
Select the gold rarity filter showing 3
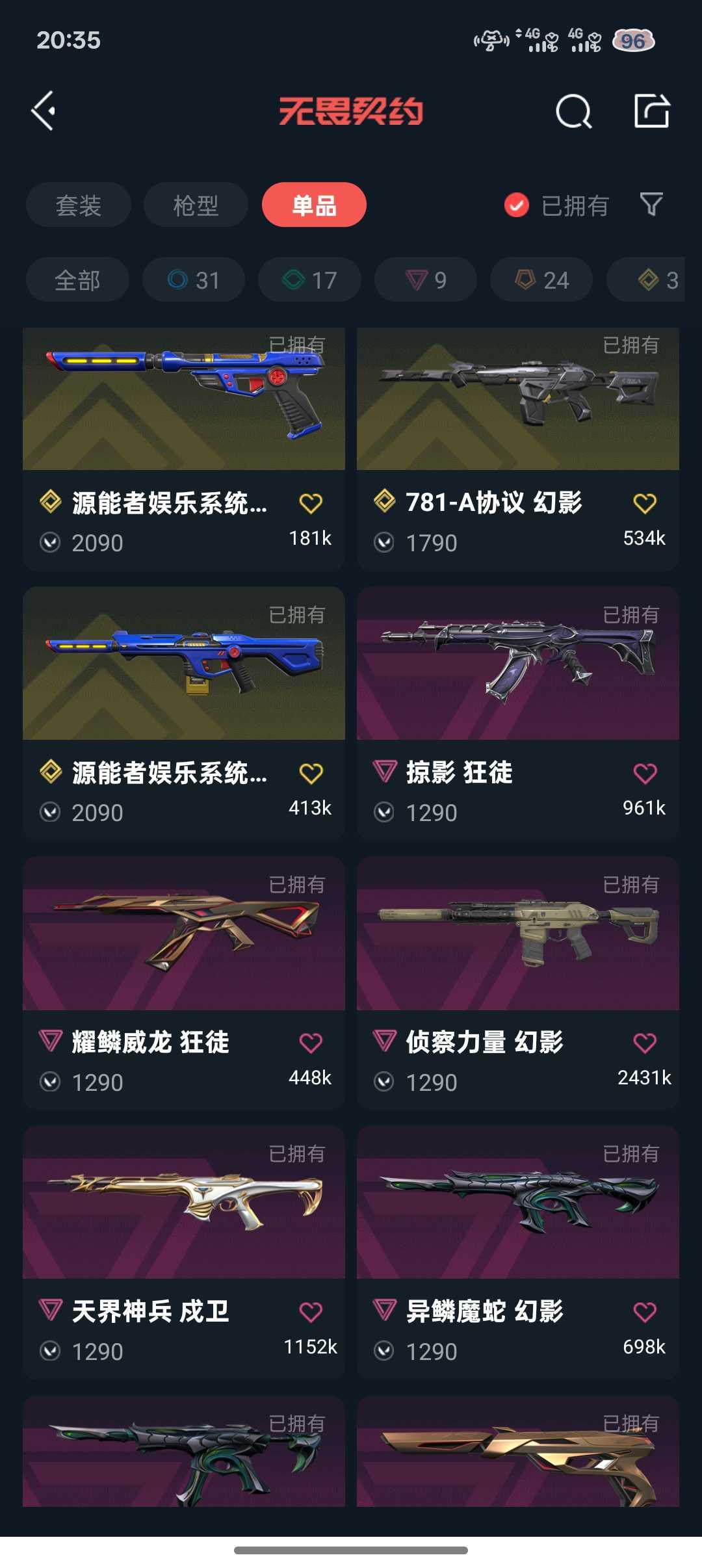pyautogui.click(x=647, y=280)
